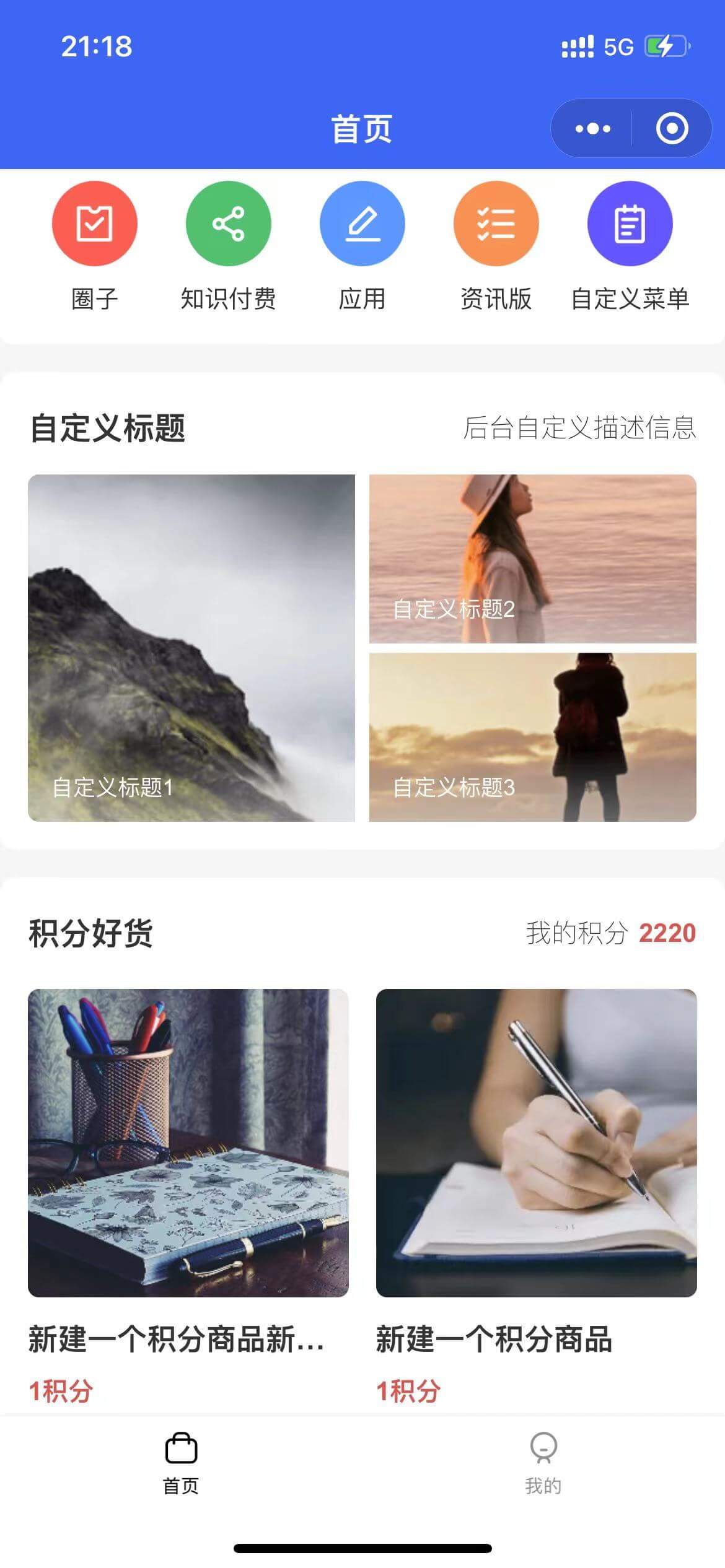Open the mini program more options menu

coord(592,129)
